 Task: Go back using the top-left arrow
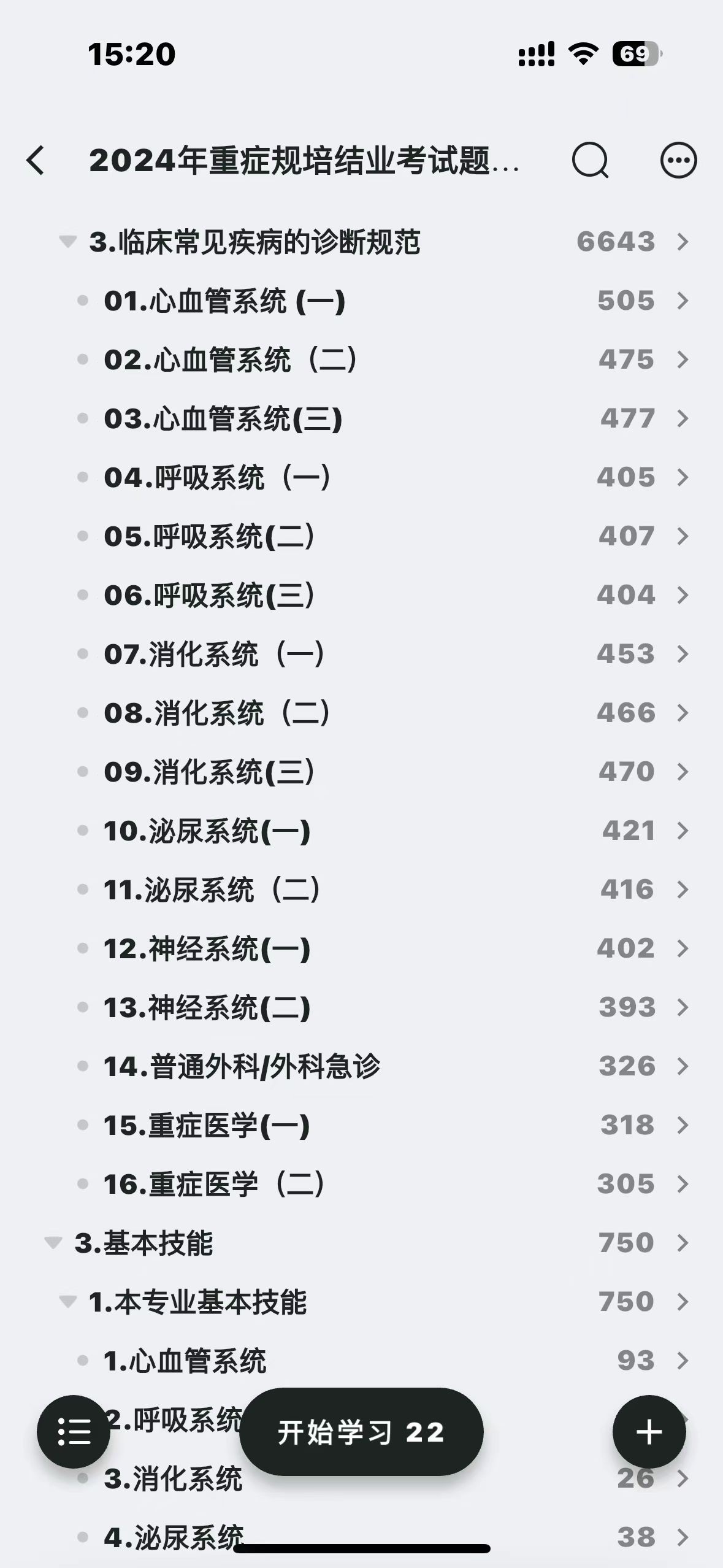coord(36,161)
